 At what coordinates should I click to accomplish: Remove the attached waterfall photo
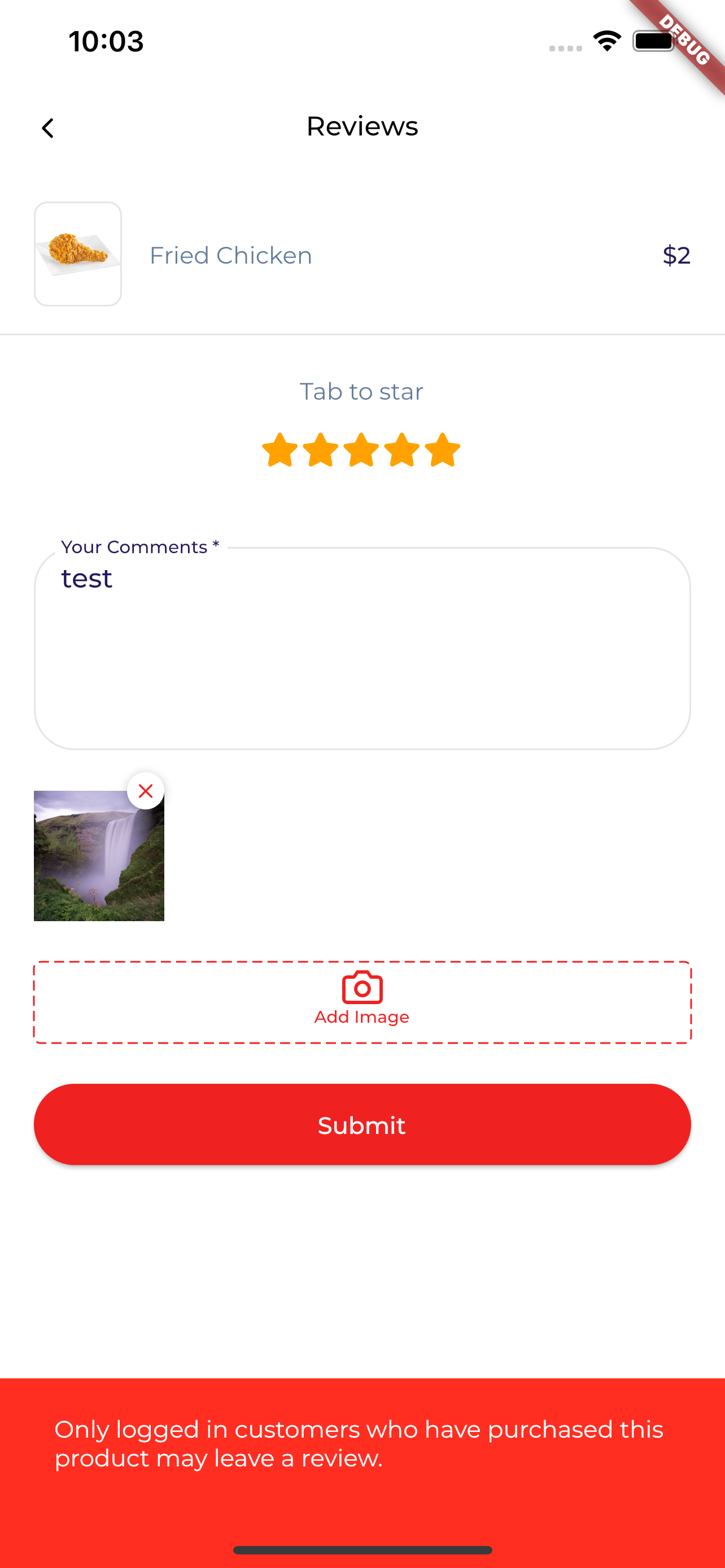pyautogui.click(x=146, y=791)
